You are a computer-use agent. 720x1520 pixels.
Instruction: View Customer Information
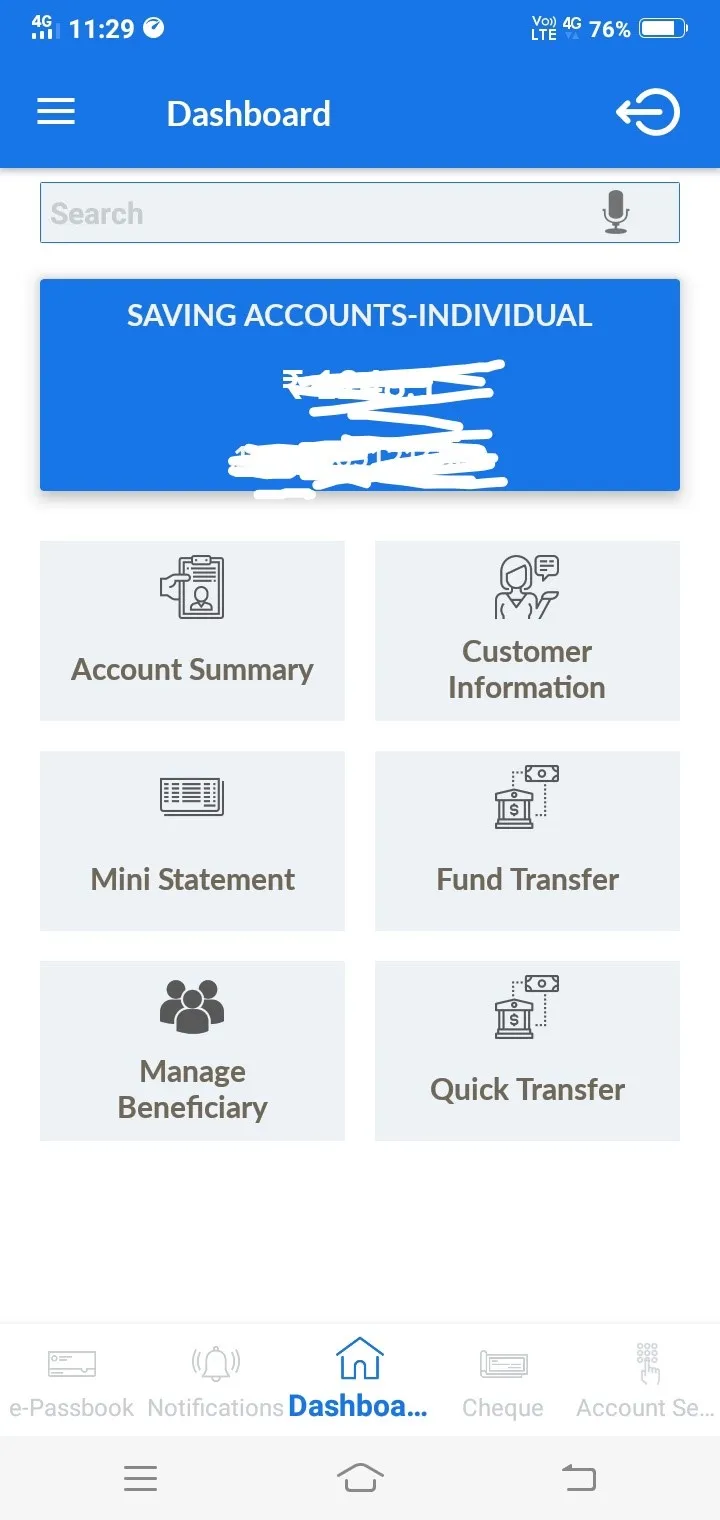(x=527, y=631)
